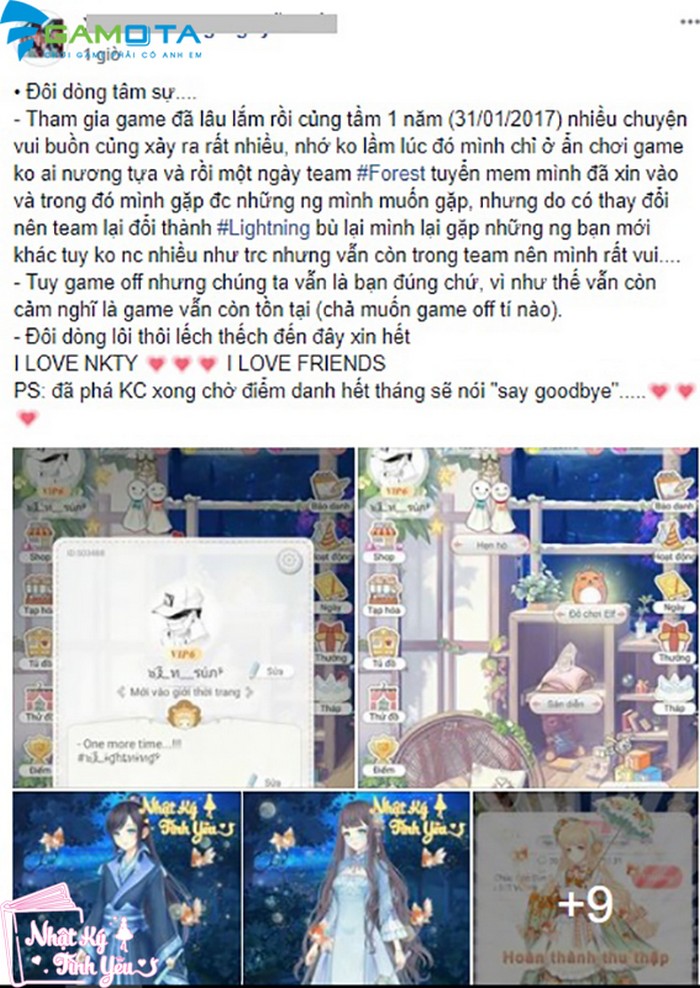
Task: Open the photo of long-haired girl in white
Action: point(355,889)
